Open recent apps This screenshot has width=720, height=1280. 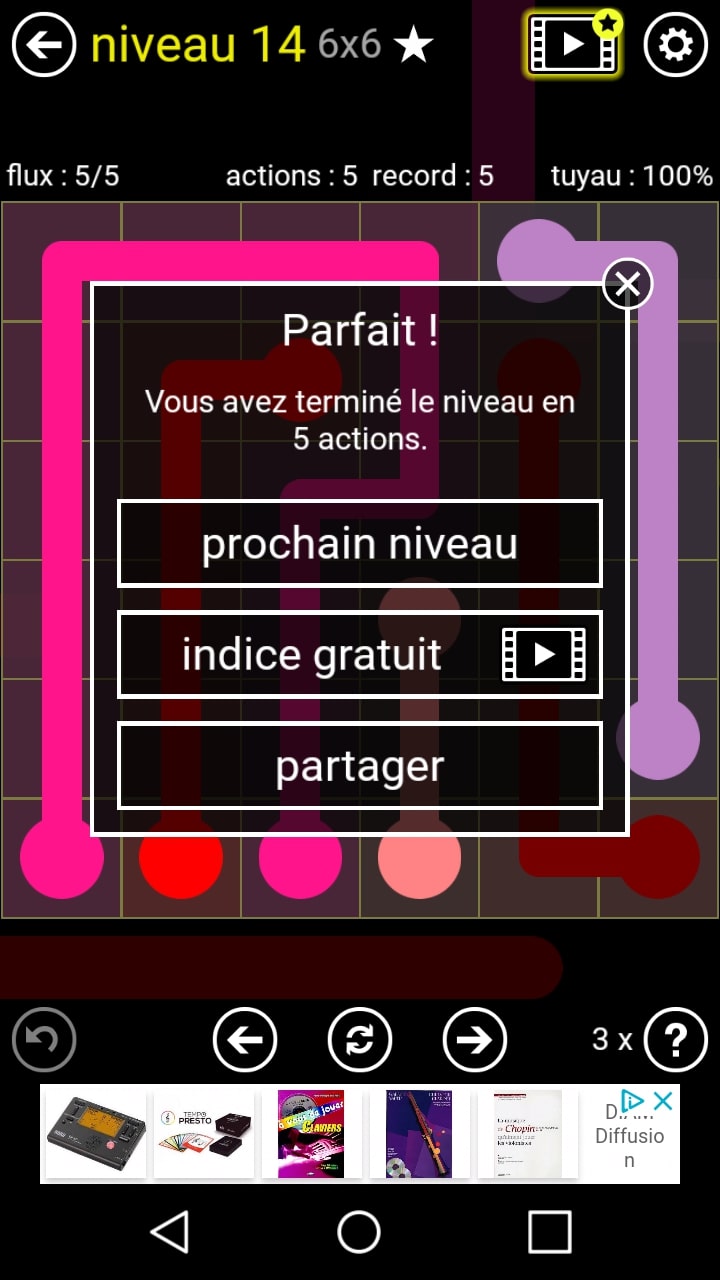pyautogui.click(x=549, y=1232)
